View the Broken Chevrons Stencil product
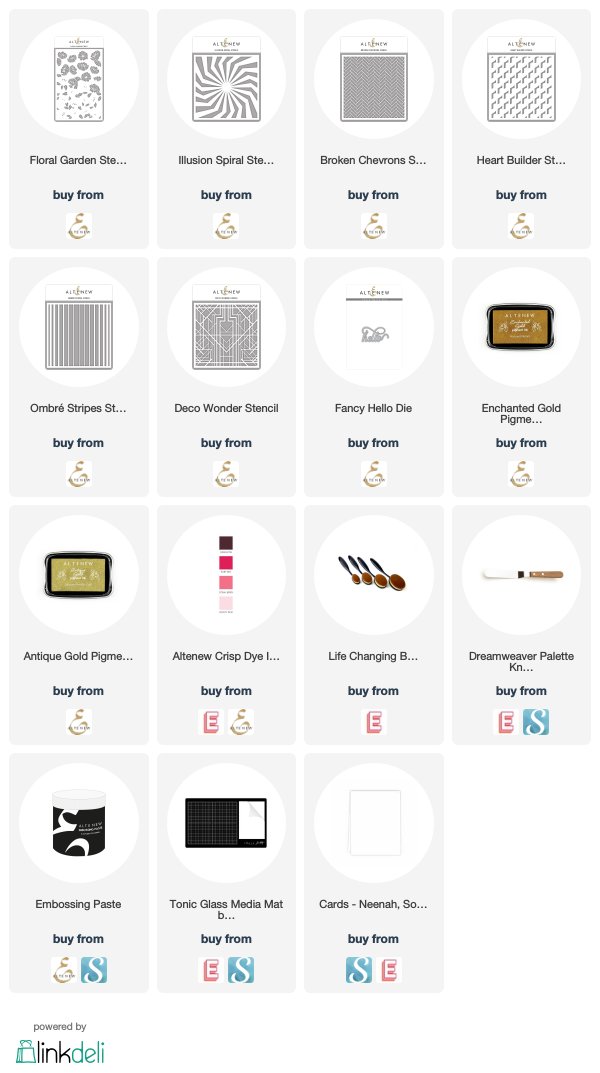This screenshot has height=1073, width=600. [x=374, y=129]
